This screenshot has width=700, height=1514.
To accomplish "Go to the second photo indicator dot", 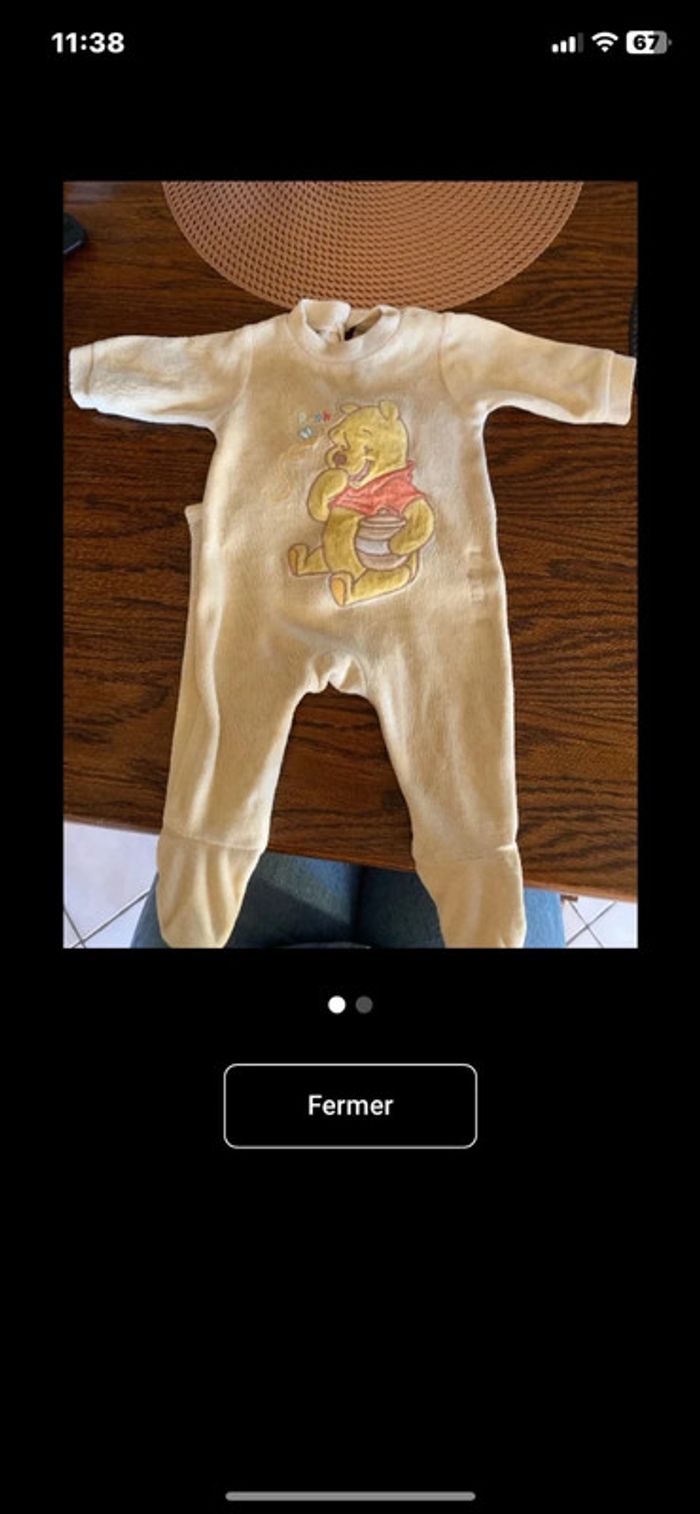I will coord(364,1005).
